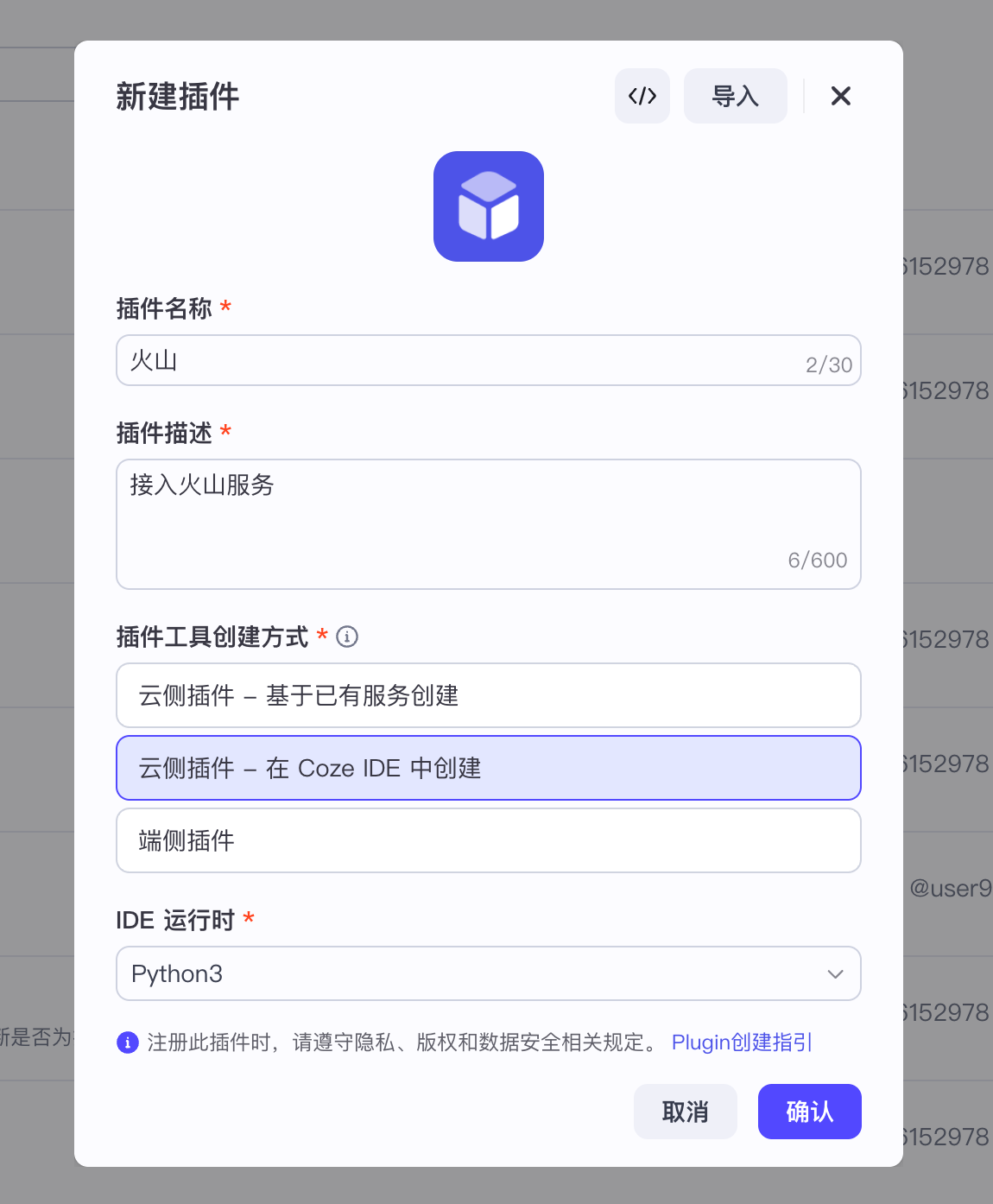
Task: Tap 取消 to cancel
Action: point(685,1112)
